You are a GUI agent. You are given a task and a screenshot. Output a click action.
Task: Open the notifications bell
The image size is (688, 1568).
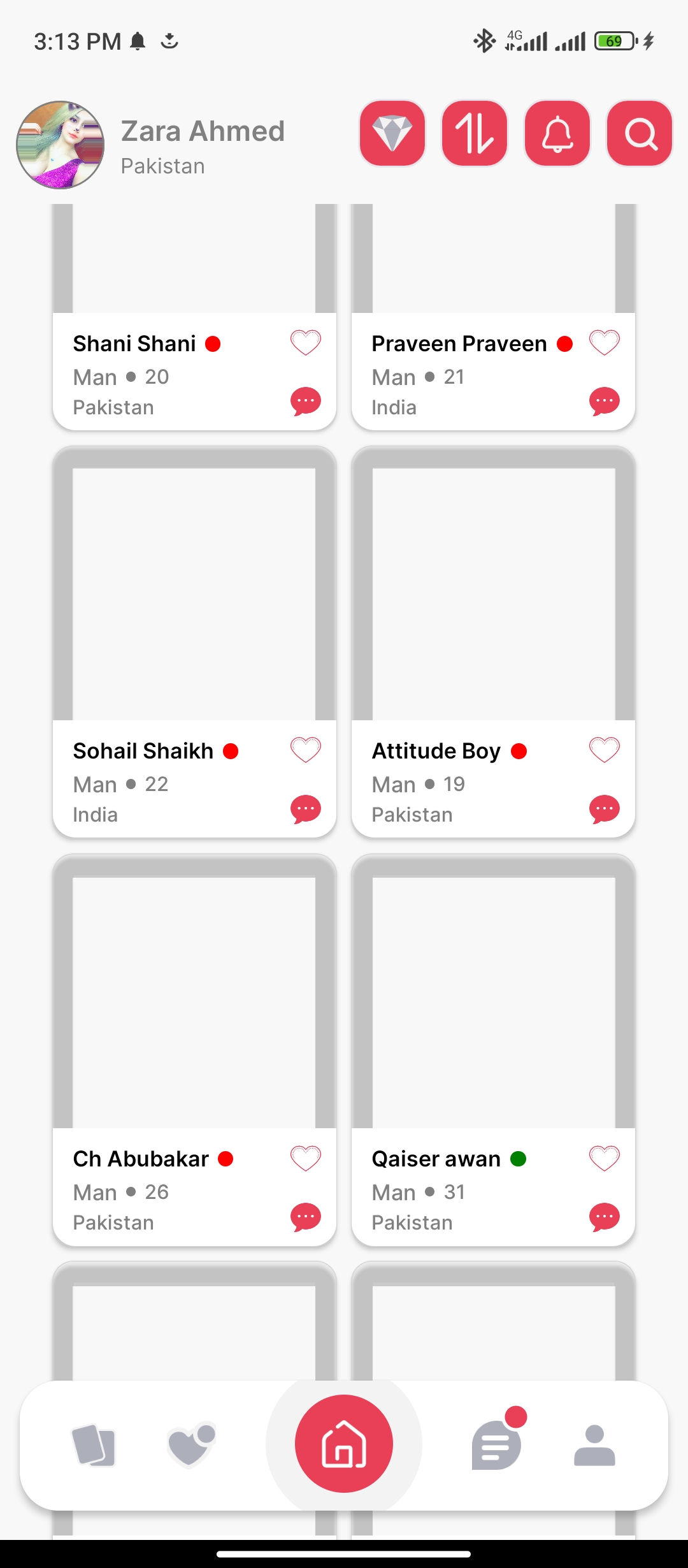[x=557, y=133]
